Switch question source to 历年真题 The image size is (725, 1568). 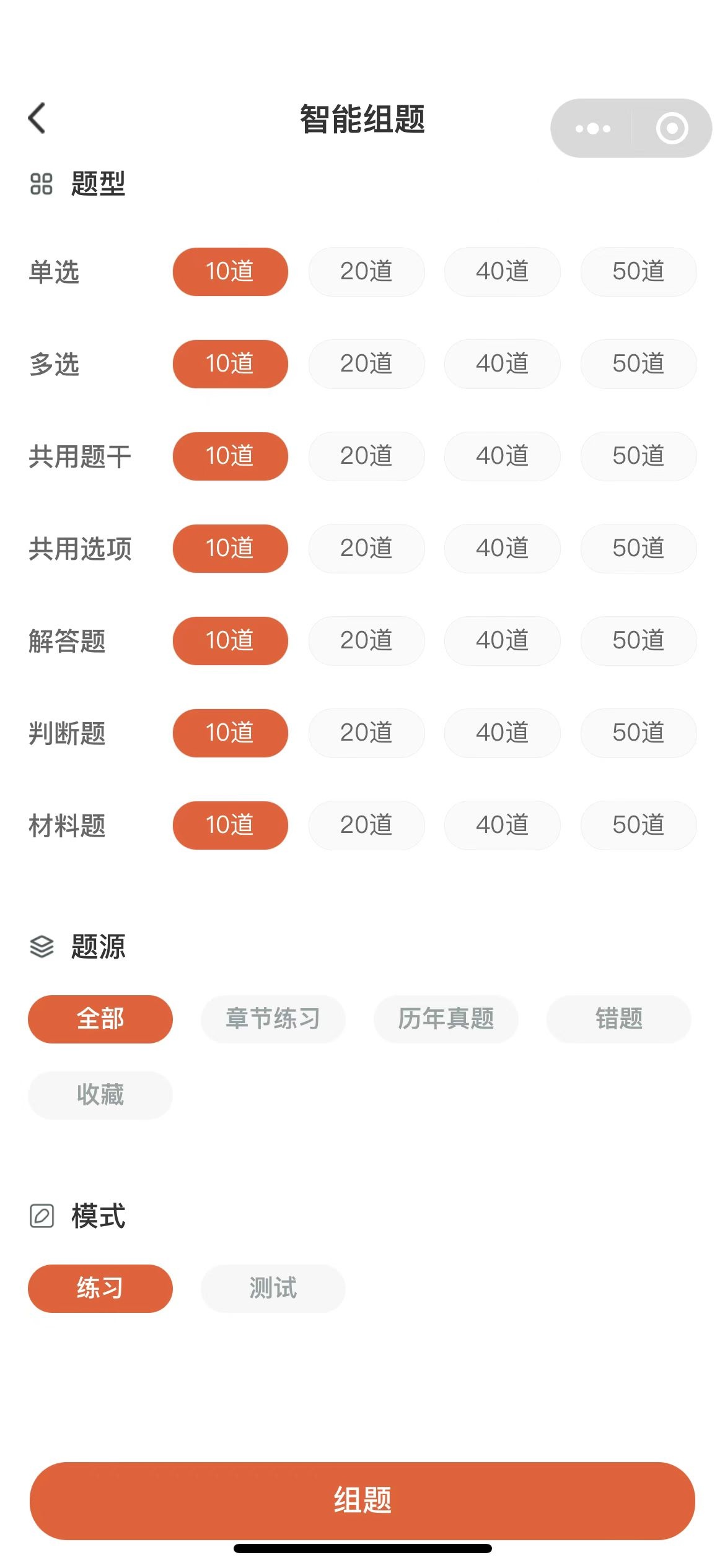click(x=446, y=1019)
